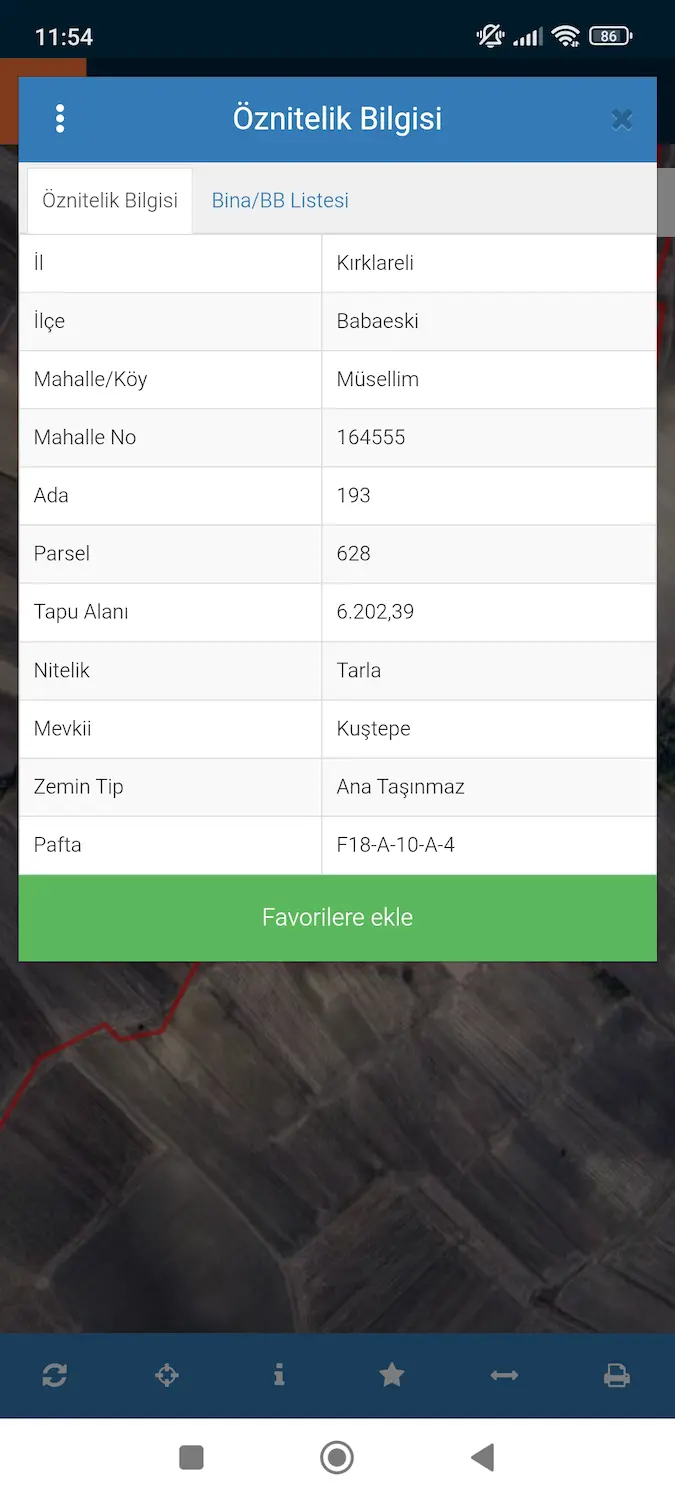This screenshot has width=675, height=1500.
Task: Switch to the Bina/BB Listesi tab
Action: 280,200
